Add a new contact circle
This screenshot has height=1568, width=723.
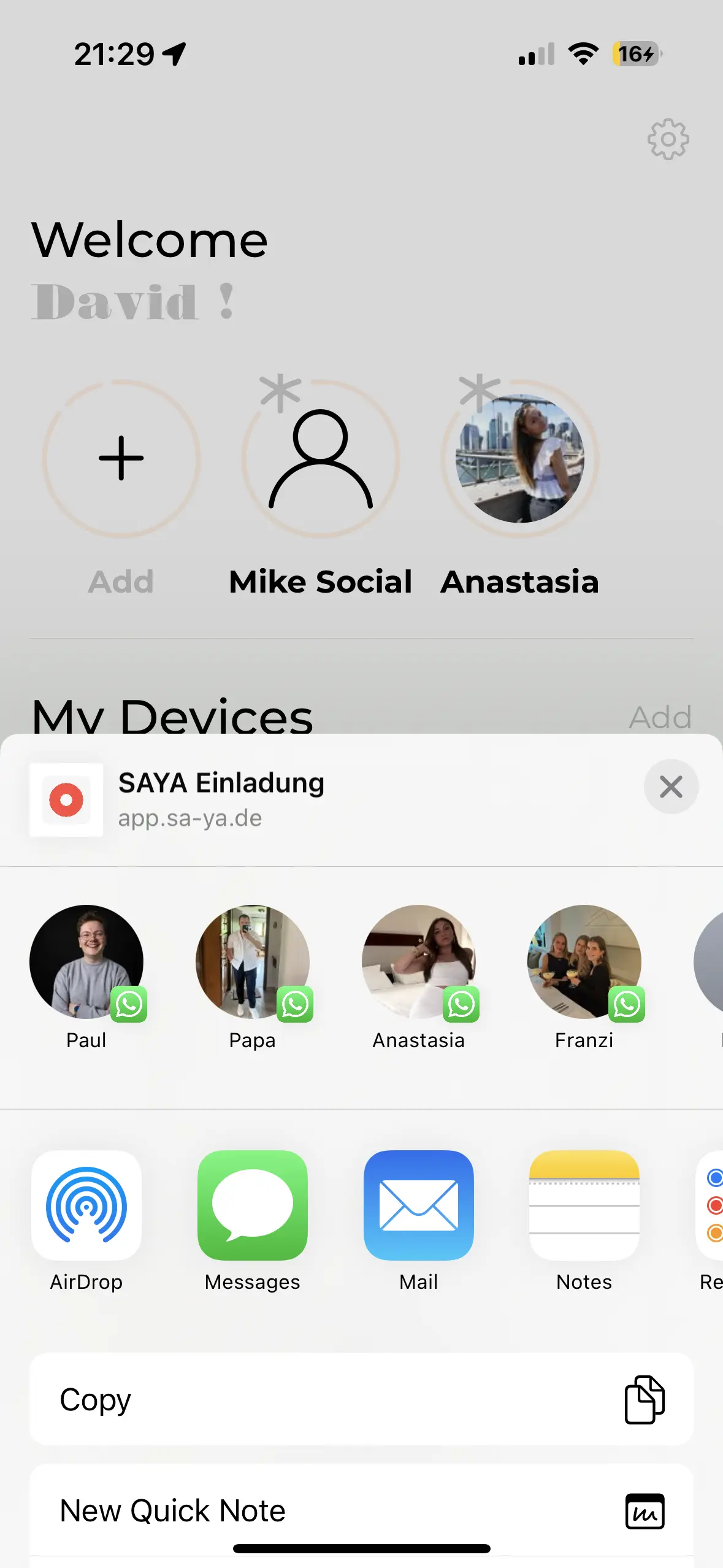121,458
